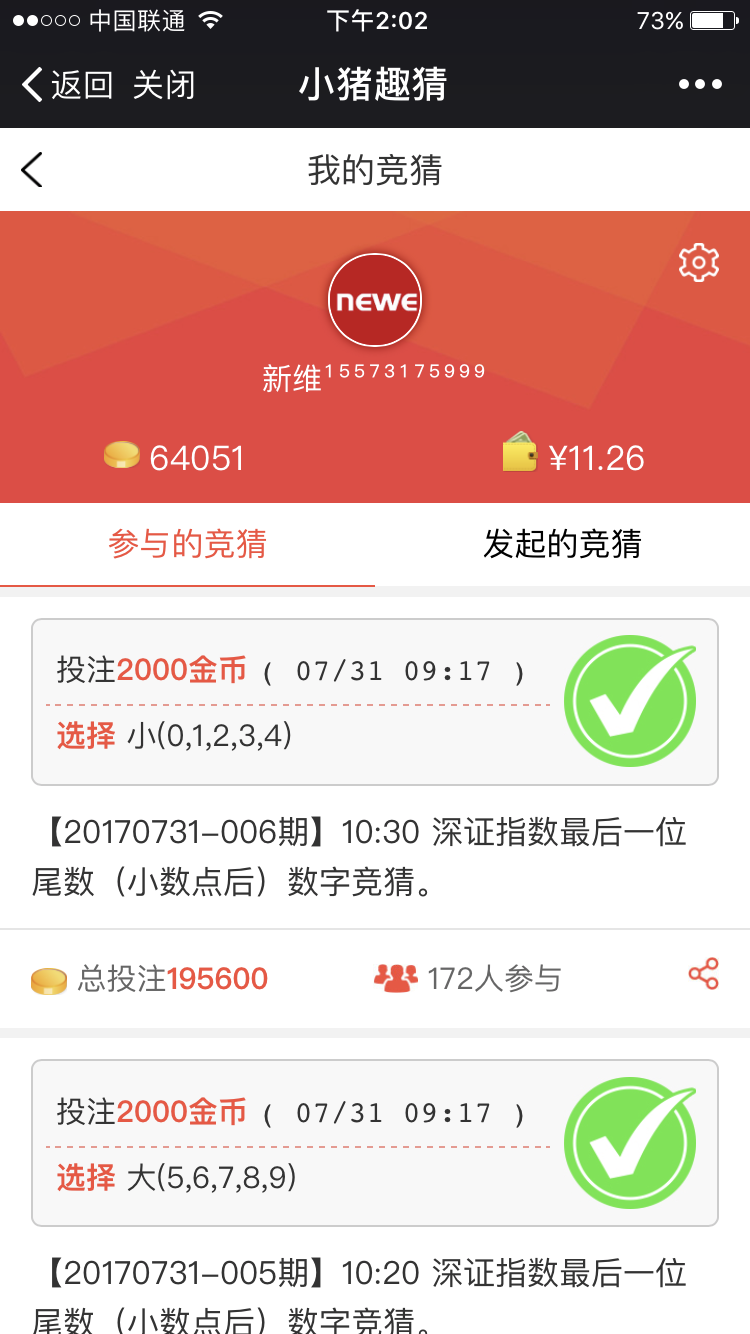Open the three-dot overflow menu
Viewport: 750px width, 1334px height.
pyautogui.click(x=700, y=85)
